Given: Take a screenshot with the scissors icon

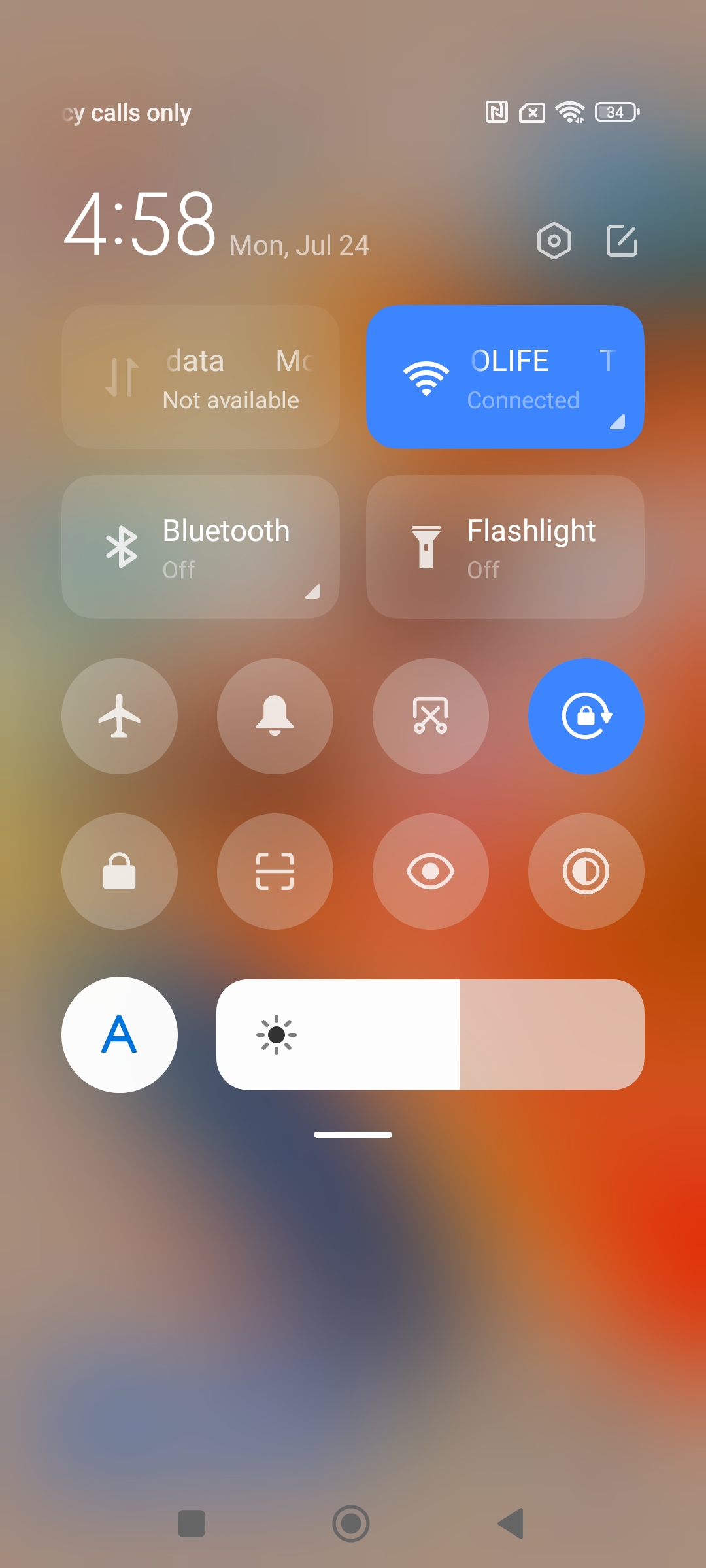Looking at the screenshot, I should tap(431, 716).
